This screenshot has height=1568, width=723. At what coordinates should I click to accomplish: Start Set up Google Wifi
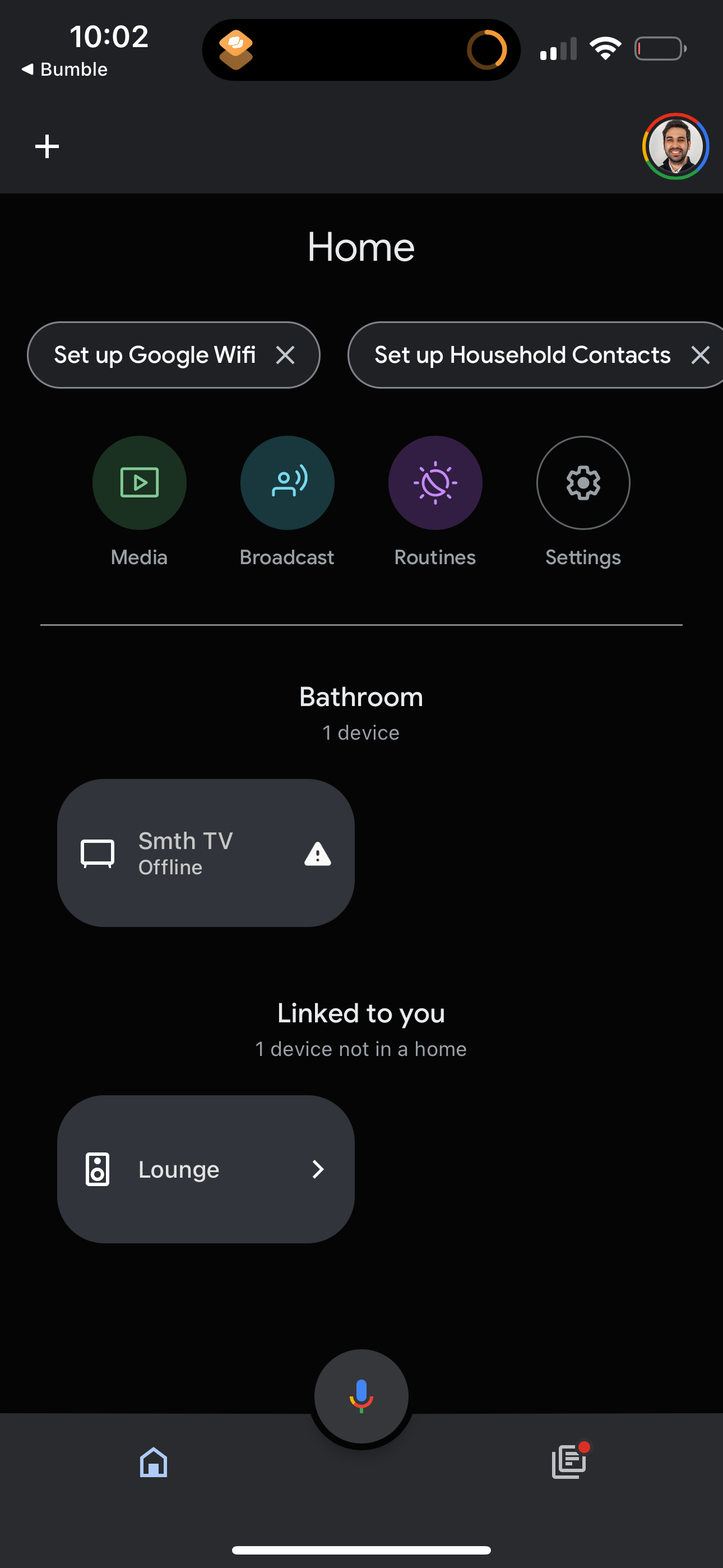[x=155, y=355]
